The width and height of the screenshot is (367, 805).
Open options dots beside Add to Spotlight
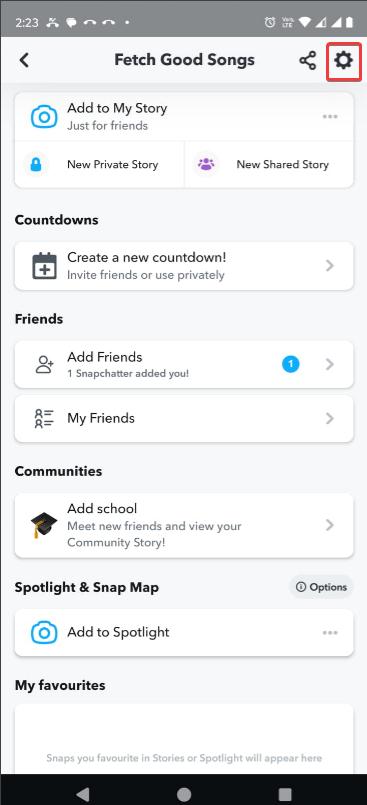330,632
